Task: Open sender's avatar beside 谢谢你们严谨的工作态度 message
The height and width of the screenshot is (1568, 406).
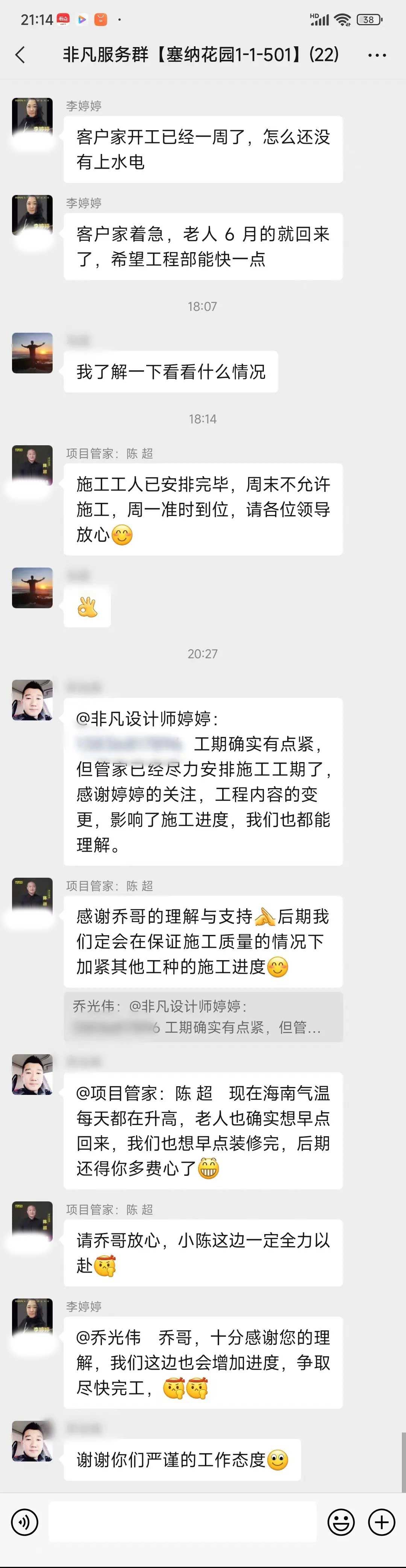Action: point(32,1441)
